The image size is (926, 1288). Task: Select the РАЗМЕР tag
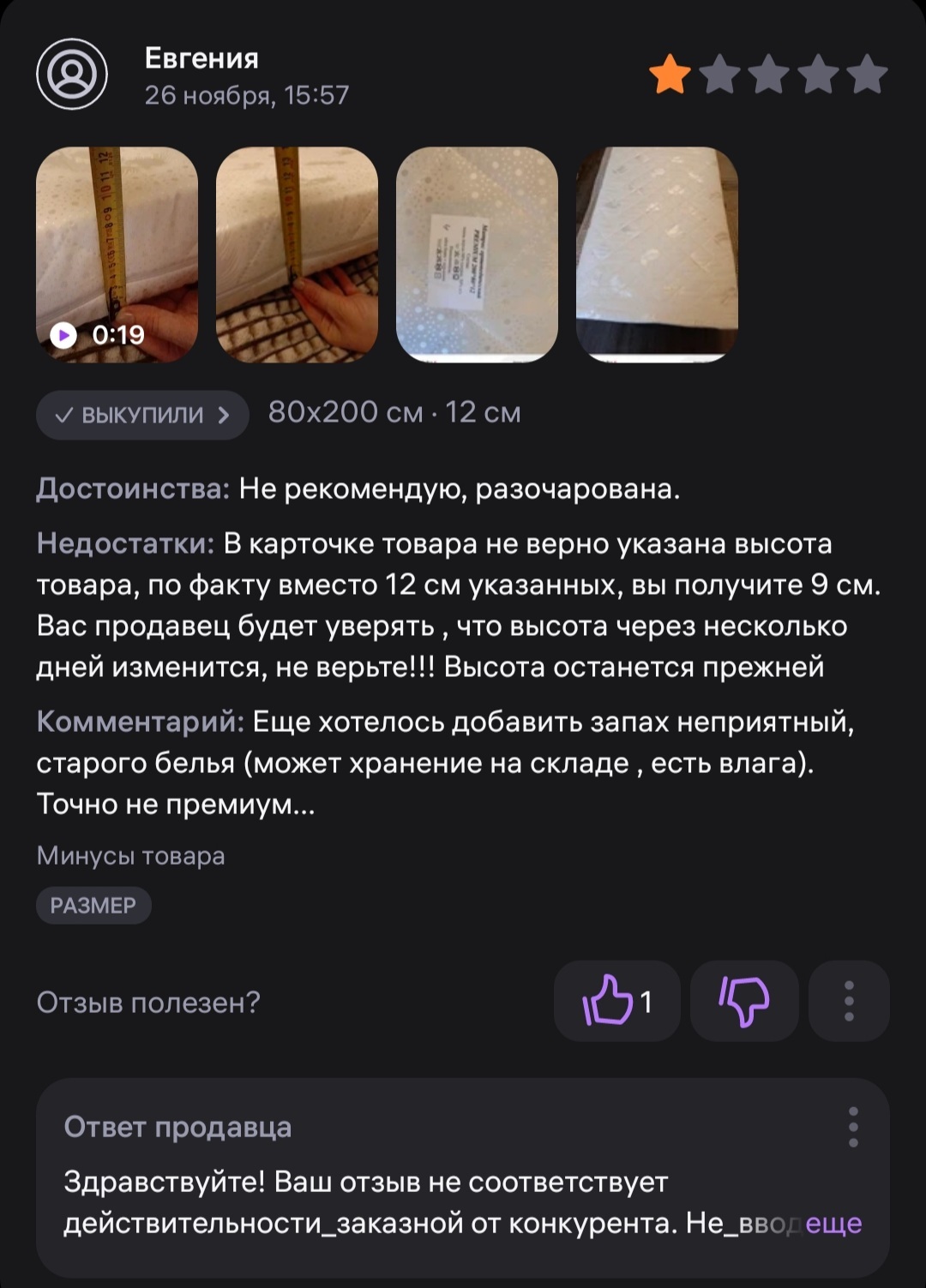pos(93,906)
